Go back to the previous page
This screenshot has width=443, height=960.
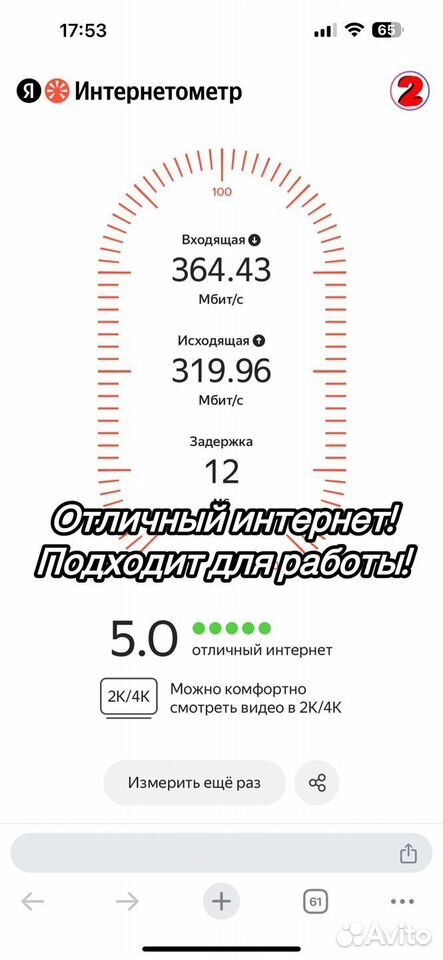tap(32, 901)
